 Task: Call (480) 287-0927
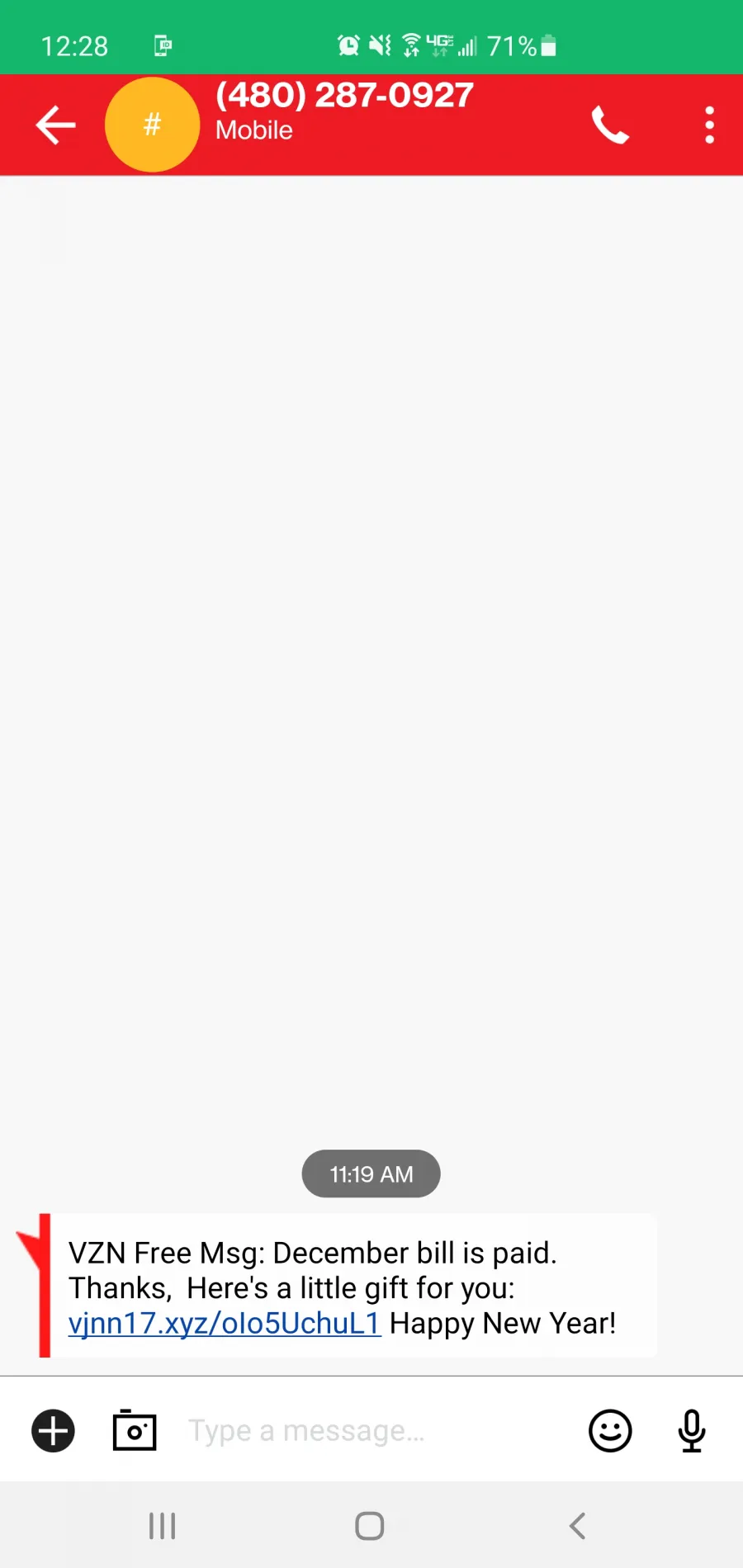(611, 125)
